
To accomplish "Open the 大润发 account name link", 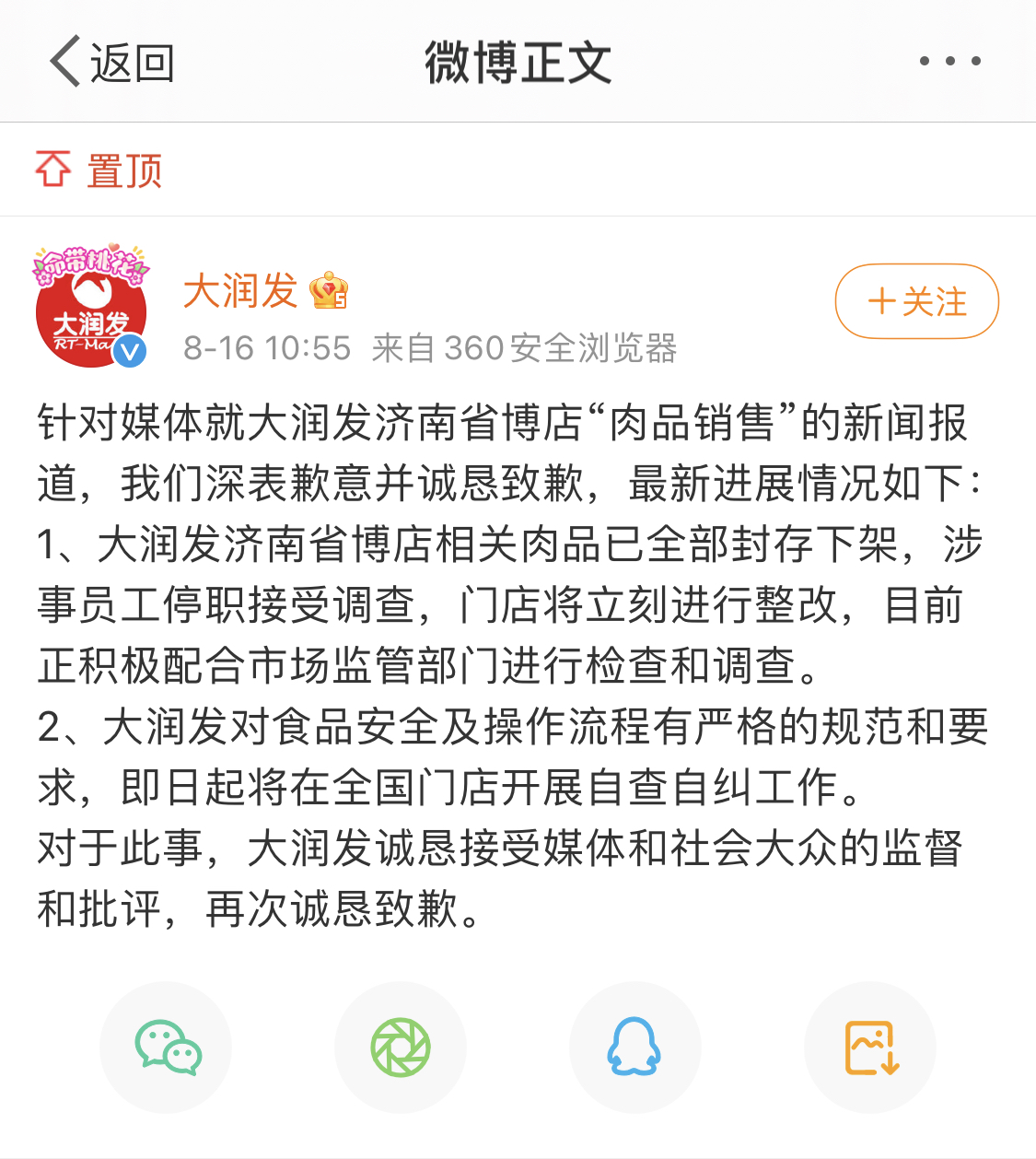I will [240, 291].
